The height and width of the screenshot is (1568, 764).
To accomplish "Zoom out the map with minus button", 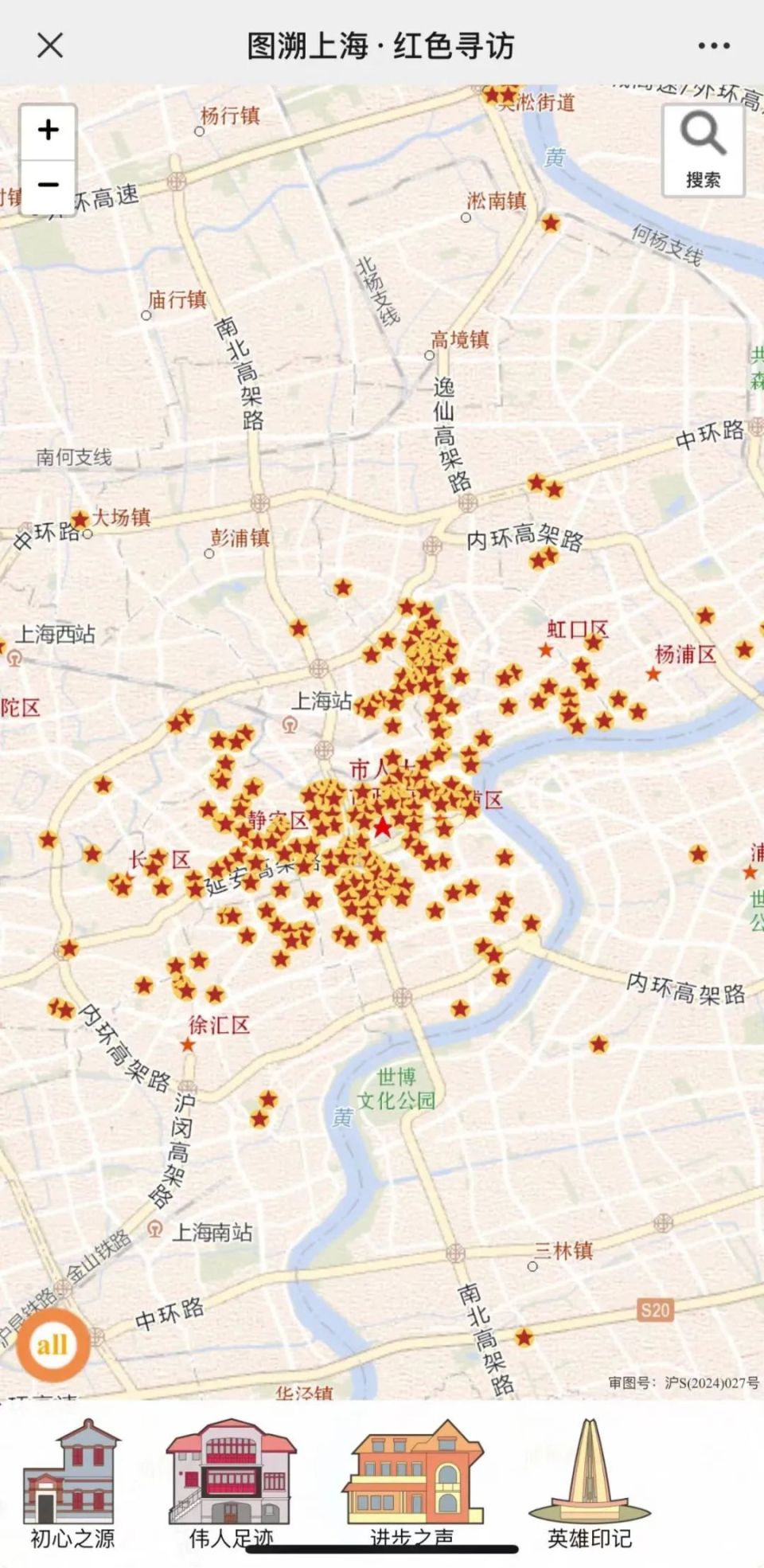I will 49,186.
